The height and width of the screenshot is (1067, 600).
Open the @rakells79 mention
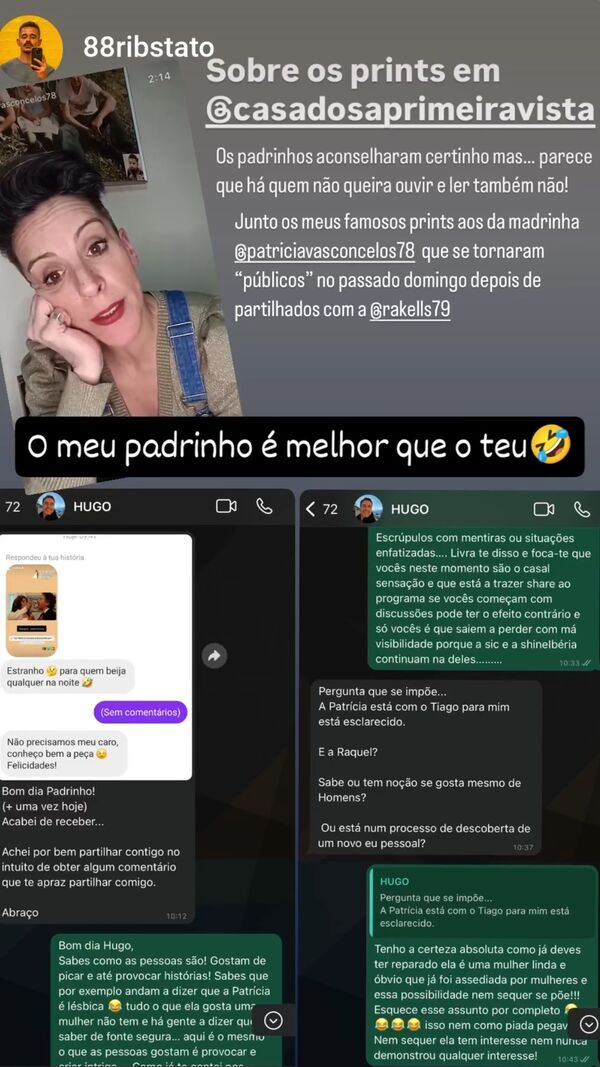(409, 309)
